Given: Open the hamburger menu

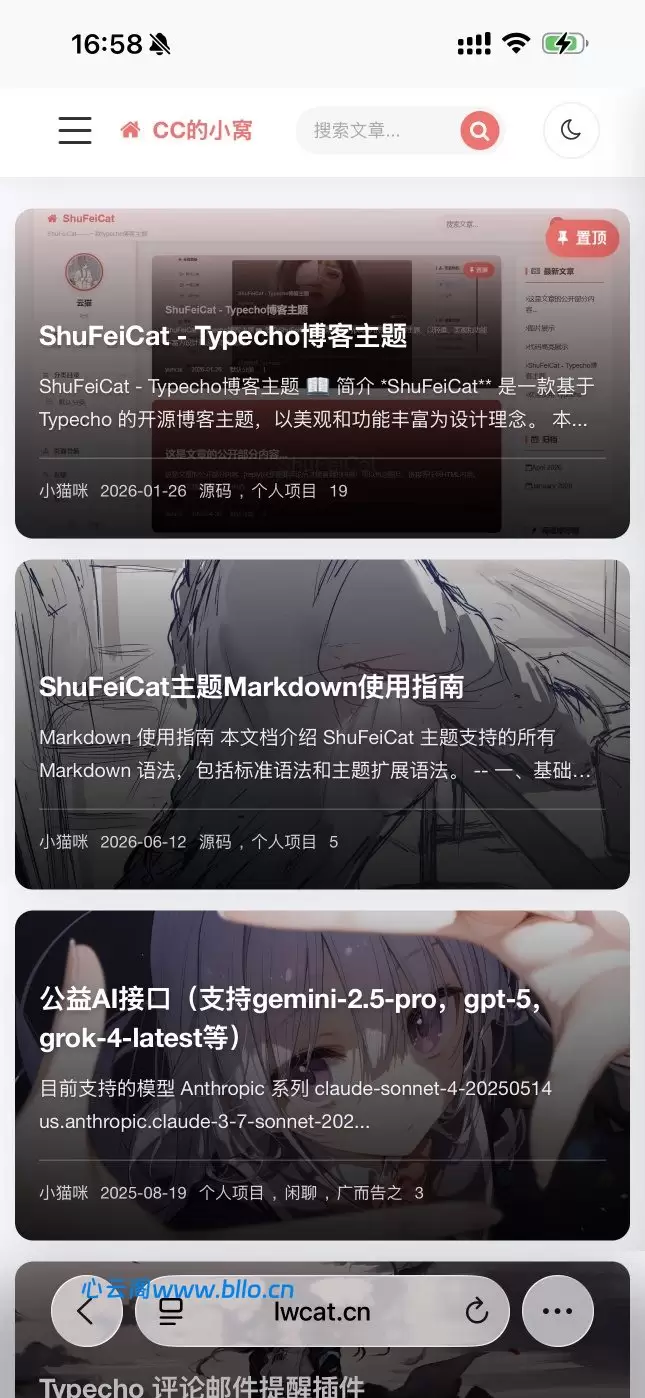Looking at the screenshot, I should 75,130.
